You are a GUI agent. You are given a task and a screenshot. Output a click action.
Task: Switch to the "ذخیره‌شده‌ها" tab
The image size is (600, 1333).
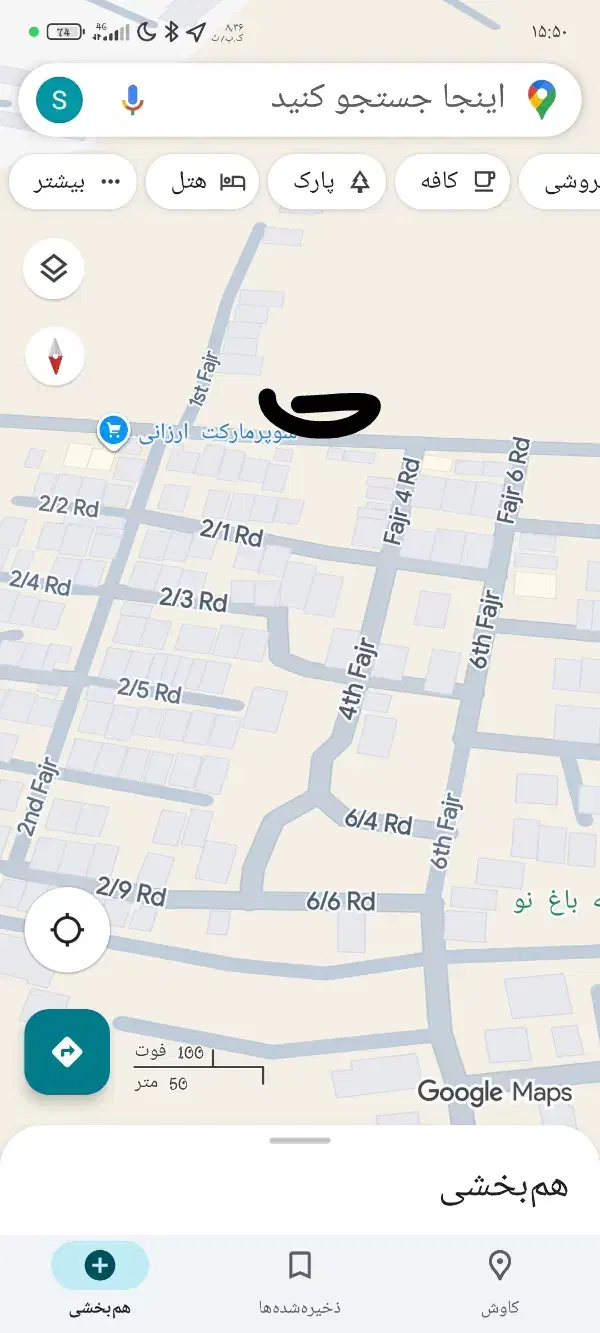click(x=299, y=1281)
